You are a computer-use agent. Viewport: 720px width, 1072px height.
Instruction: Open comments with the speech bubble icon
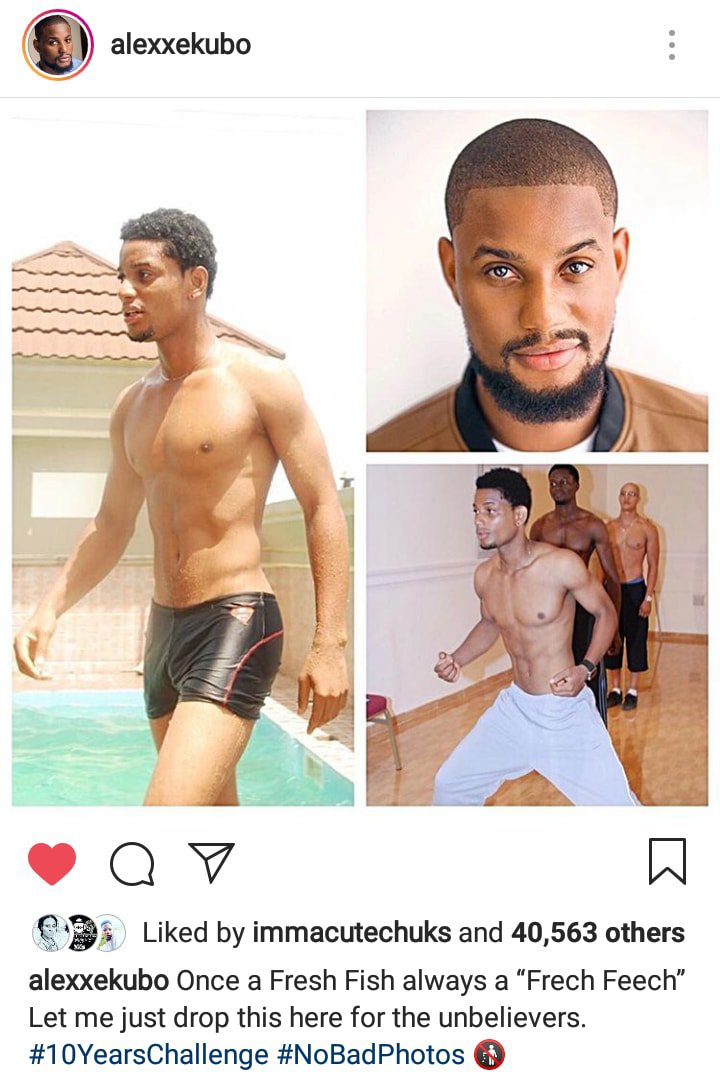(132, 863)
